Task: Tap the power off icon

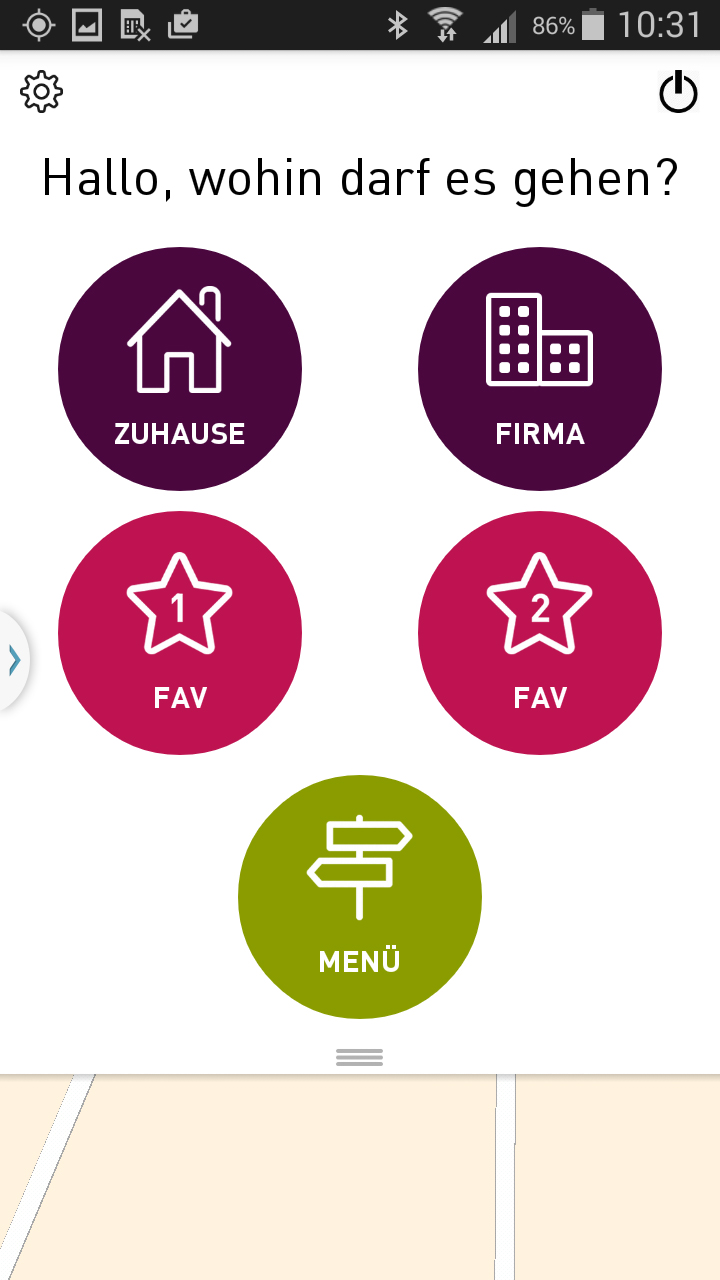Action: [678, 93]
